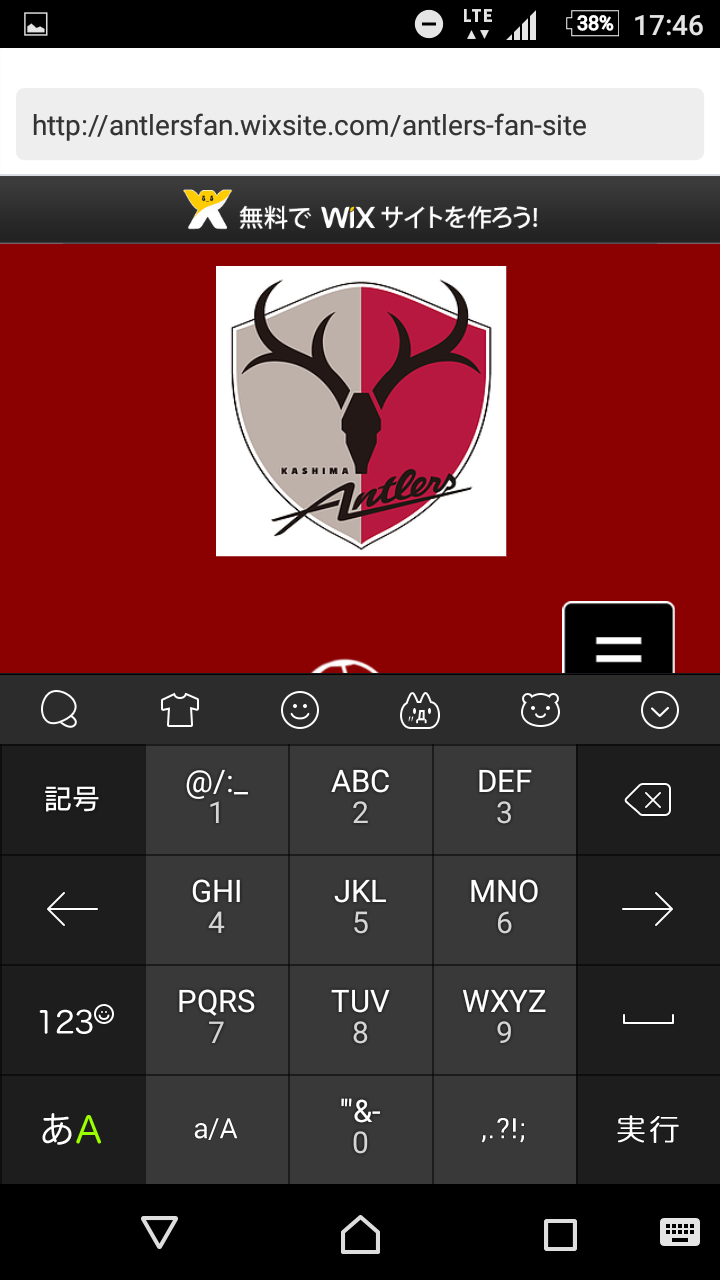Image resolution: width=720 pixels, height=1280 pixels.
Task: Move cursor left with arrow key
Action: (x=72, y=909)
